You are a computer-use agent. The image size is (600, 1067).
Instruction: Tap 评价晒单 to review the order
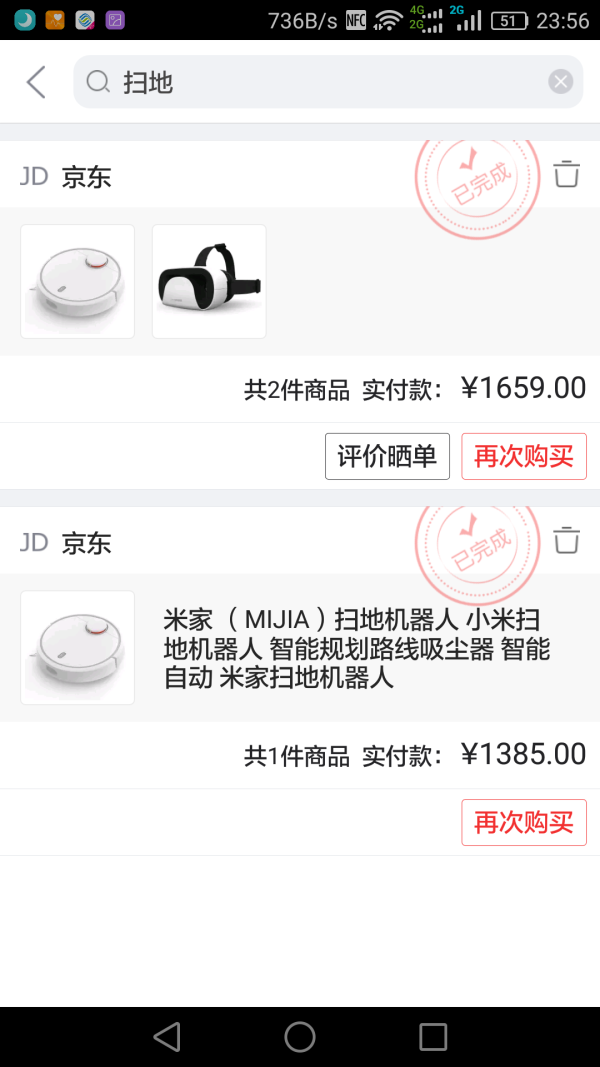387,456
